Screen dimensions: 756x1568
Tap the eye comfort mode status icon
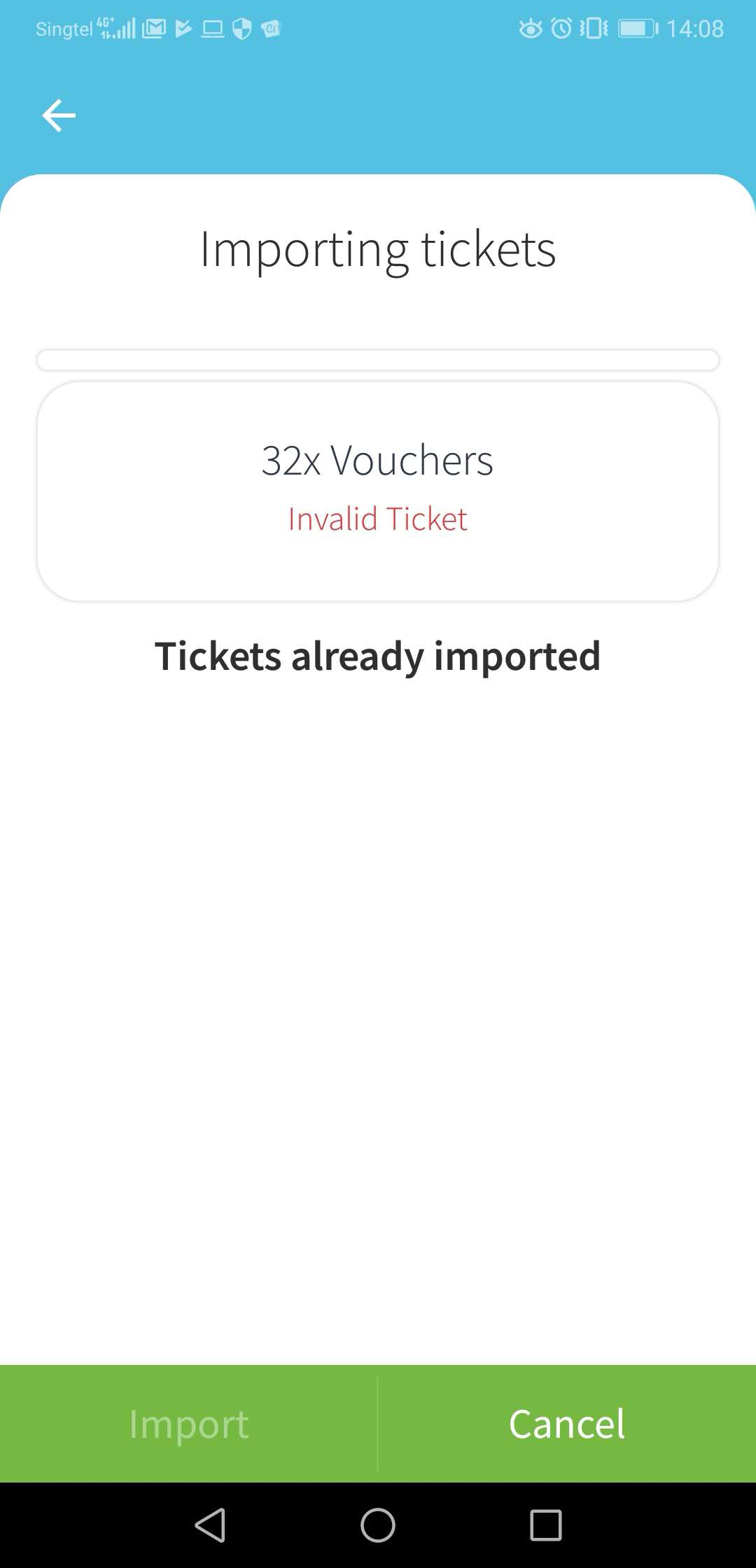(x=530, y=28)
